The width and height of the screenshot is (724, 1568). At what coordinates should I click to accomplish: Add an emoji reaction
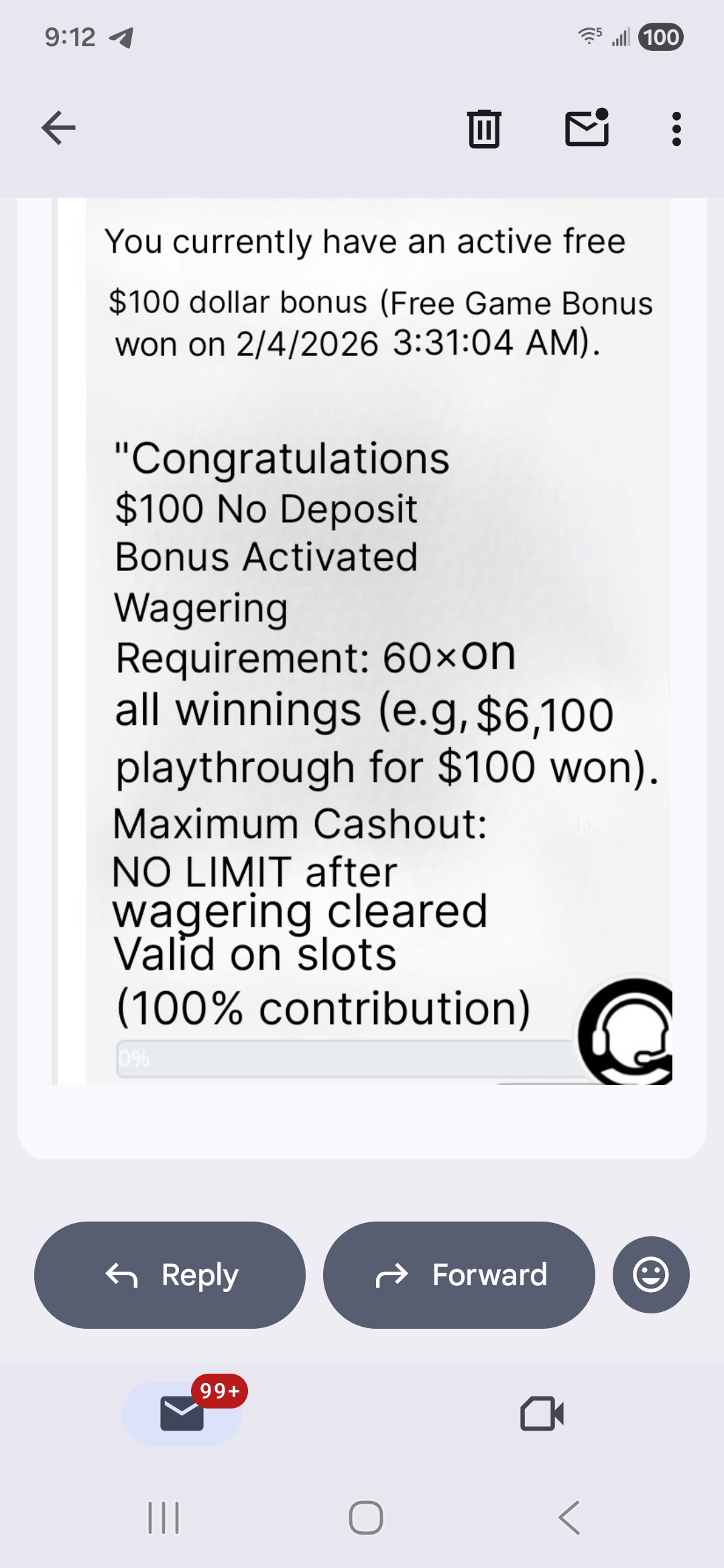tap(651, 1275)
